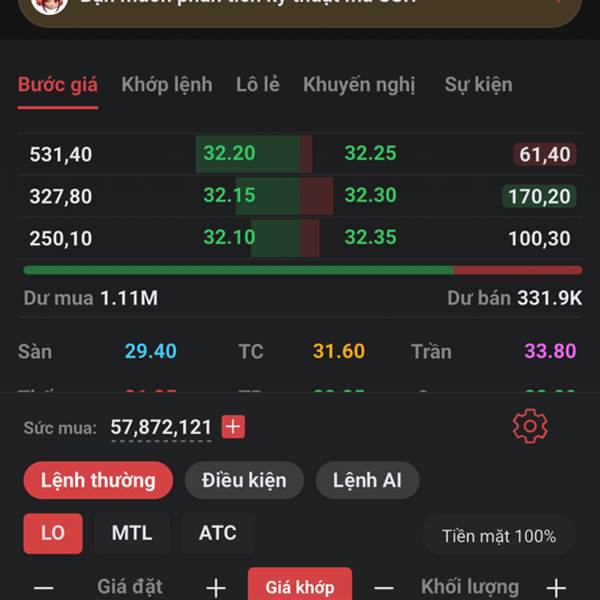The width and height of the screenshot is (600, 600).
Task: Pick ATC order type
Action: pyautogui.click(x=218, y=533)
